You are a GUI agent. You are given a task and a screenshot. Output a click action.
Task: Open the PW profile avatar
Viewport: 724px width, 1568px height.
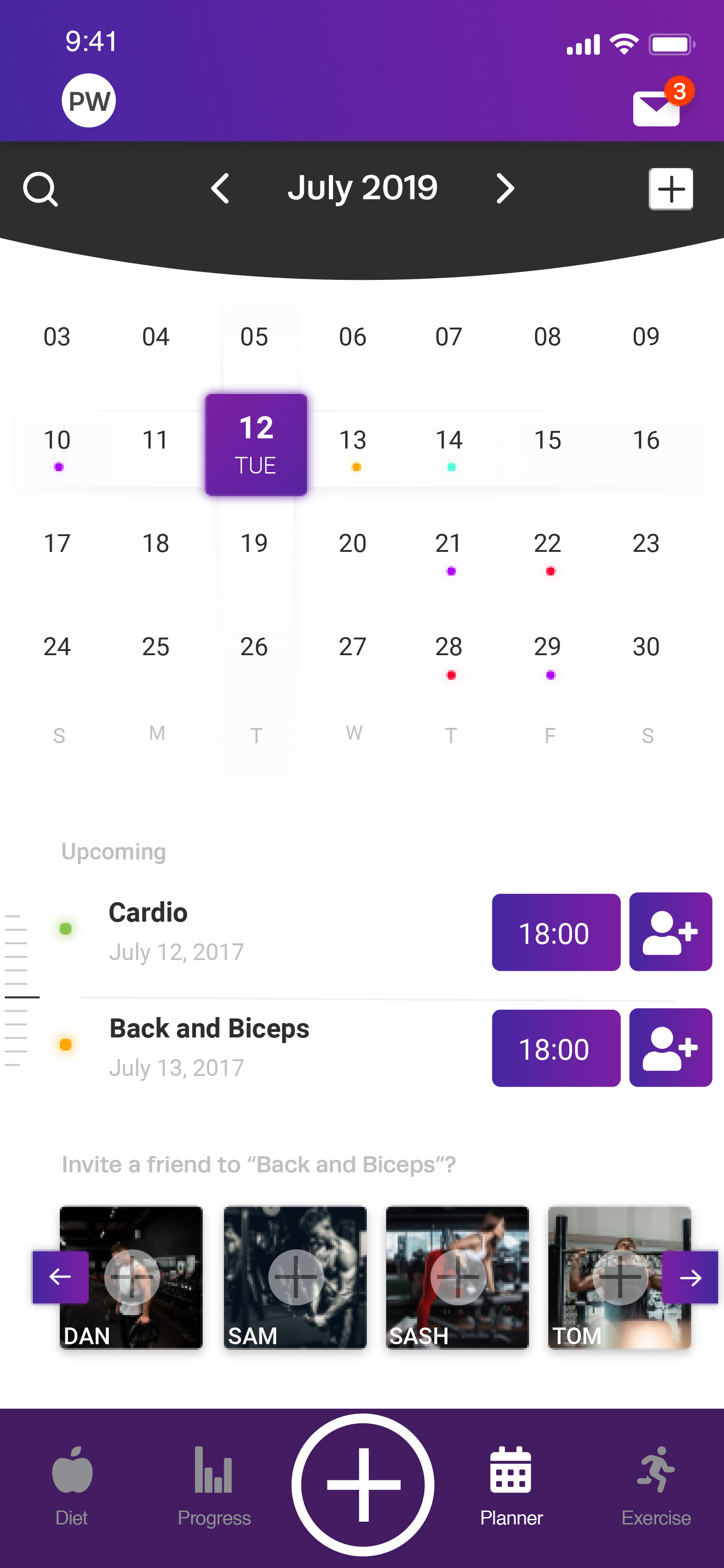coord(89,101)
